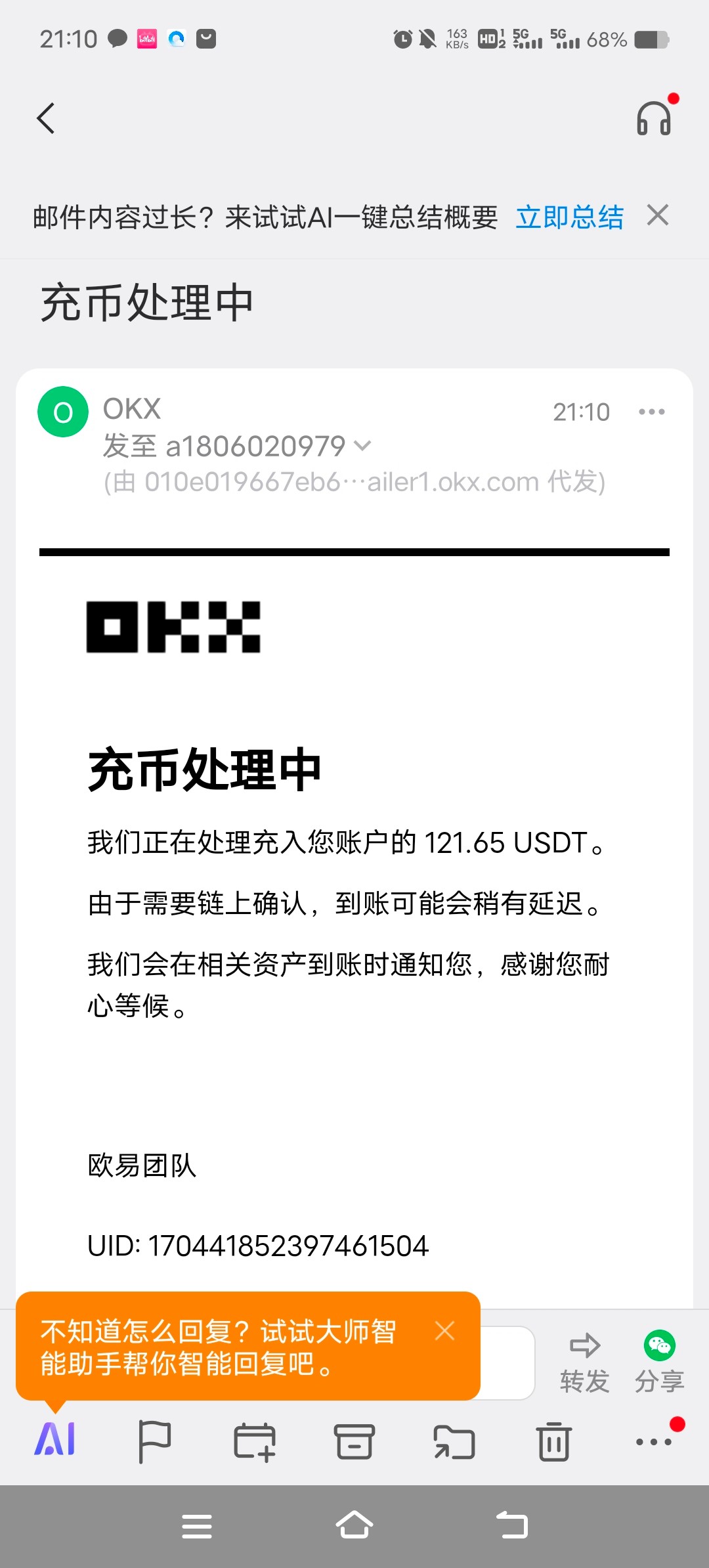
Task: Add email to calendar schedule
Action: pyautogui.click(x=255, y=1442)
